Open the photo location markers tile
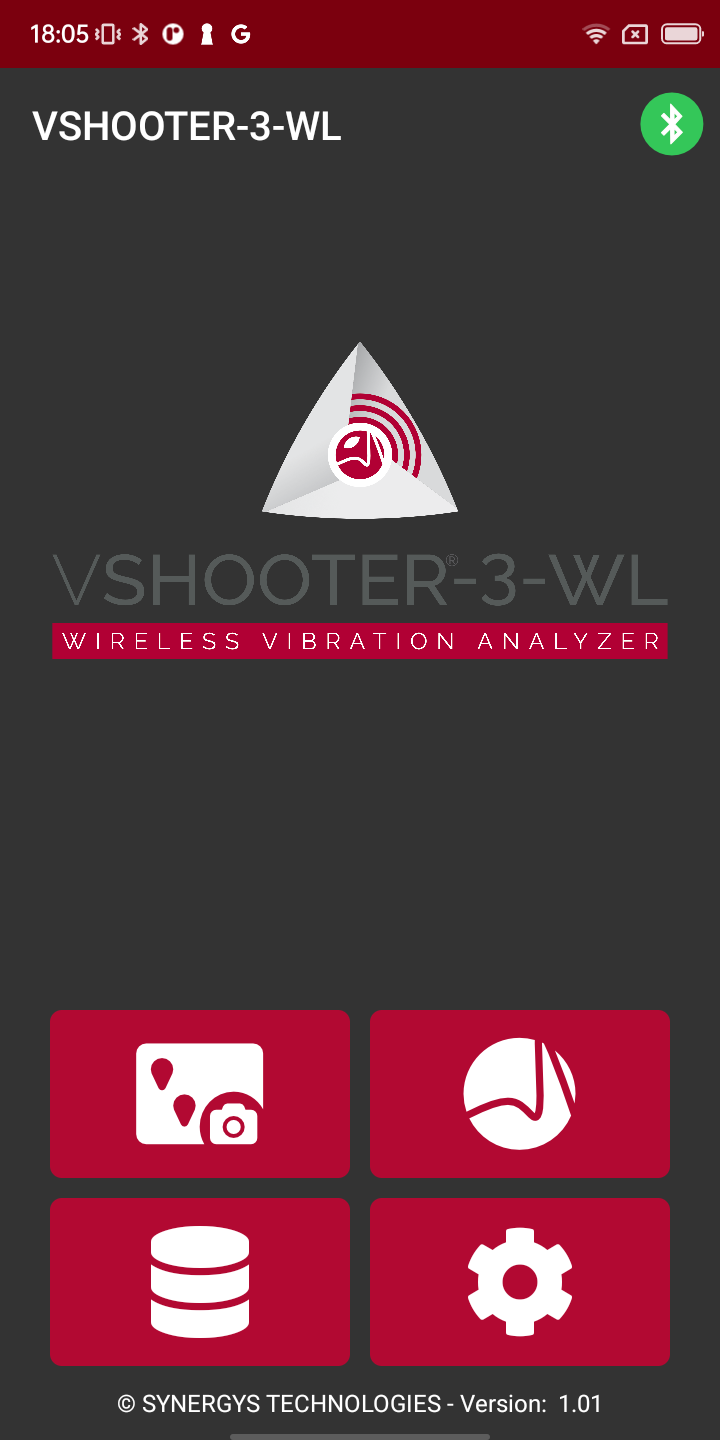 (200, 1093)
